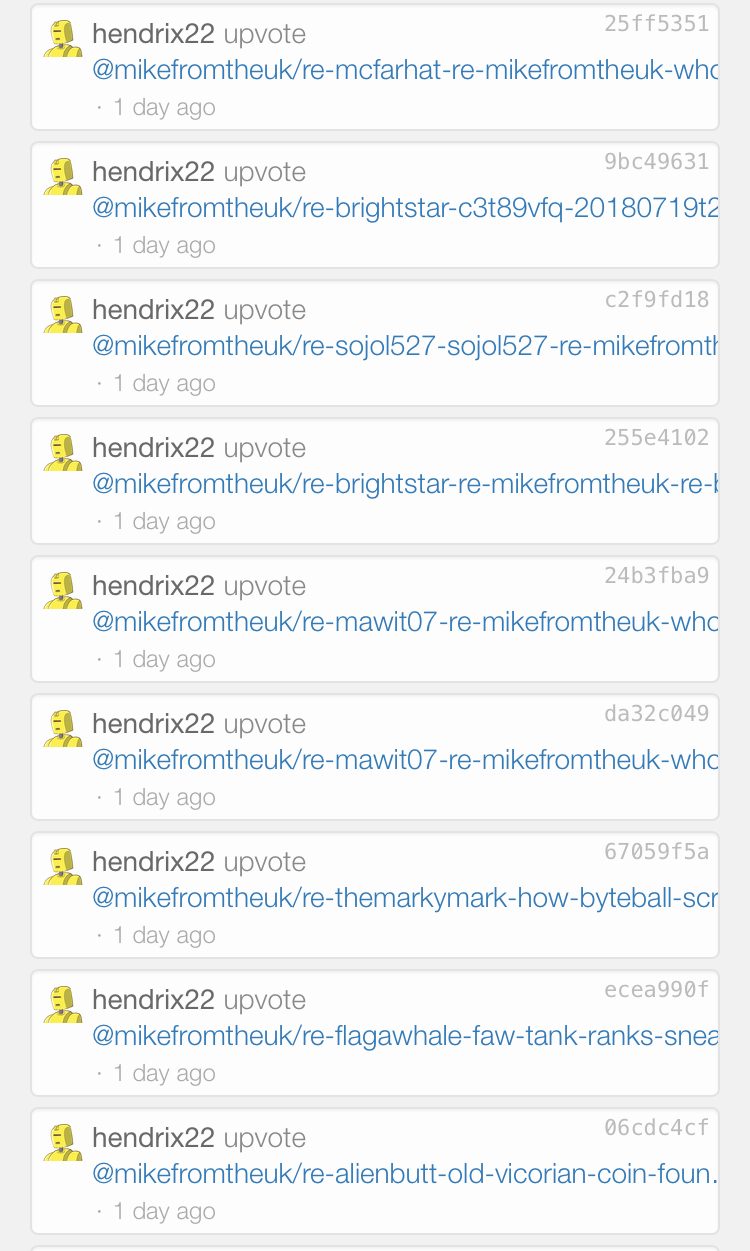This screenshot has height=1251, width=750.
Task: Open transaction hash da32c049
Action: 656,714
